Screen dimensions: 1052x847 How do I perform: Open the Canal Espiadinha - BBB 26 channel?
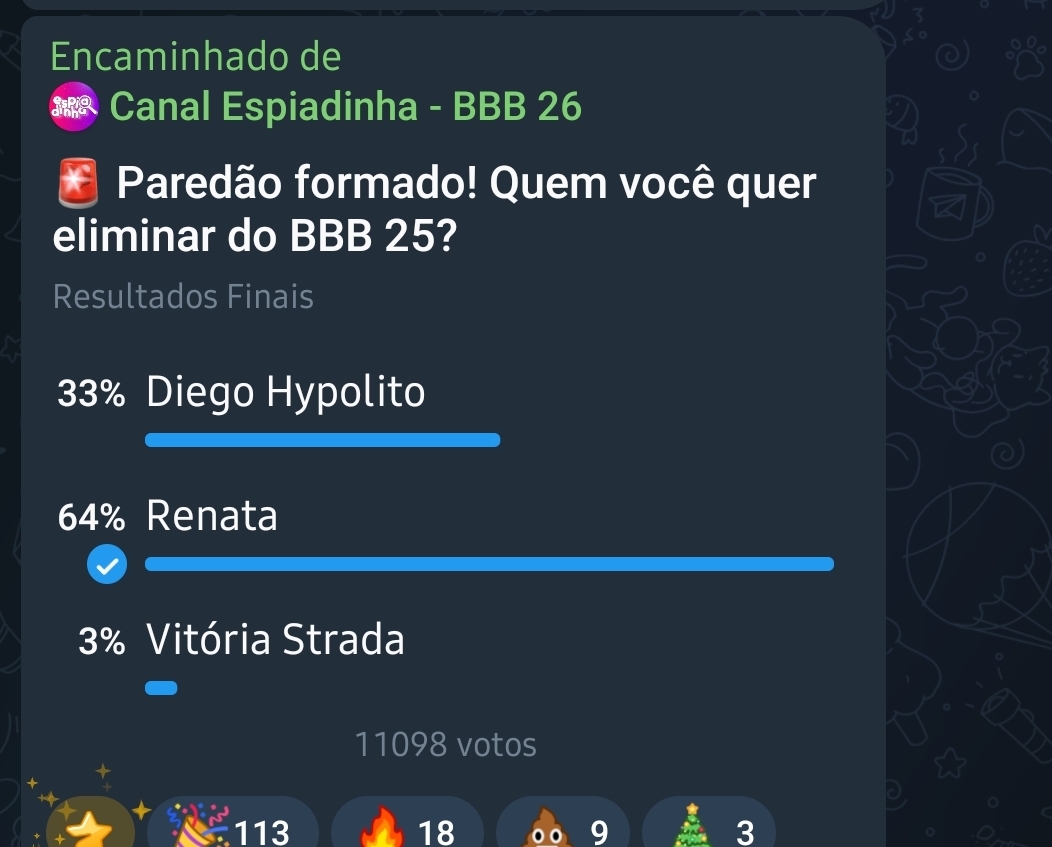point(345,105)
